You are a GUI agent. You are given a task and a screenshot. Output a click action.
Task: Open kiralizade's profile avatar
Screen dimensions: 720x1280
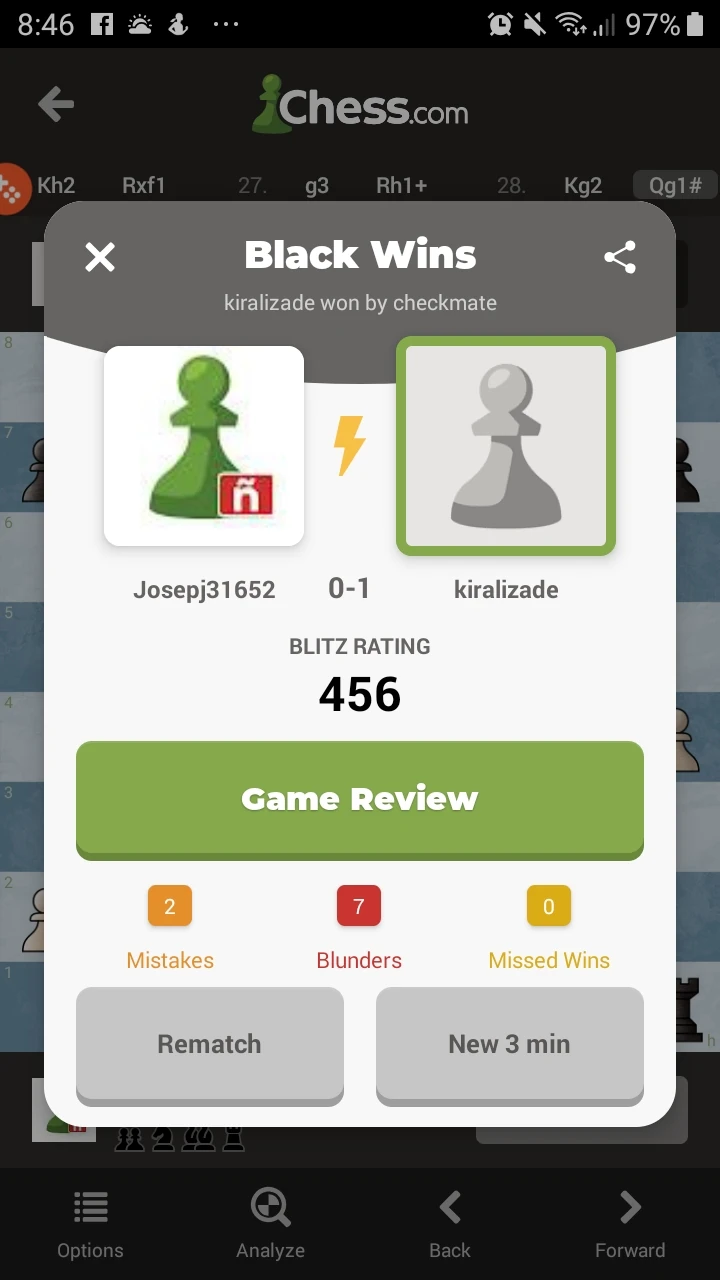[506, 446]
